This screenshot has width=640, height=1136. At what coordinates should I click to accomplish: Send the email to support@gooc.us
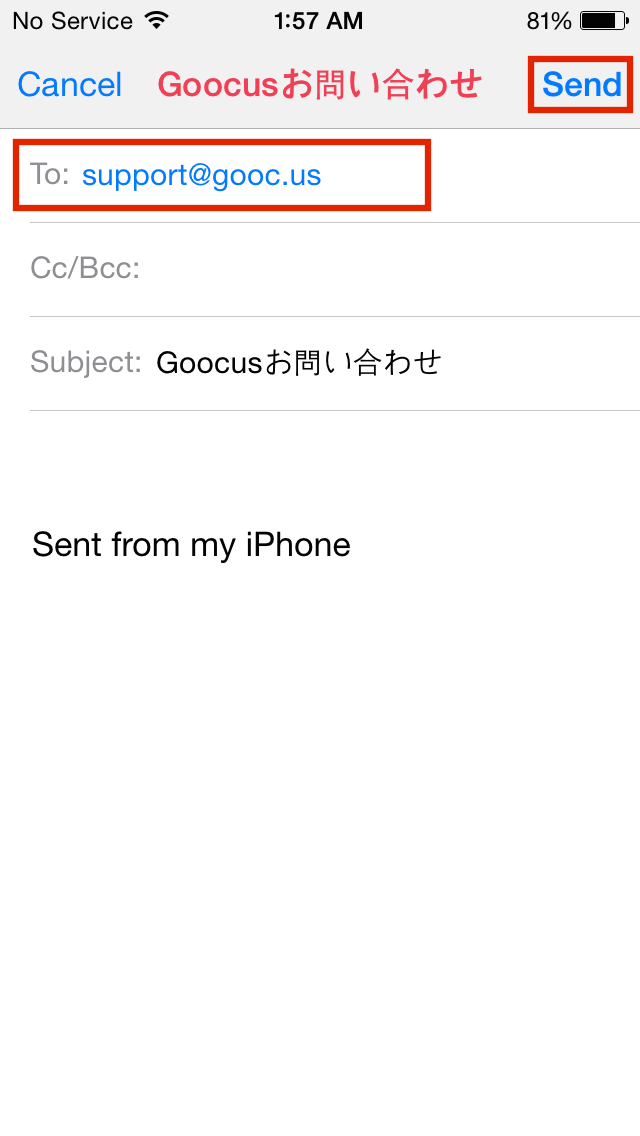581,85
